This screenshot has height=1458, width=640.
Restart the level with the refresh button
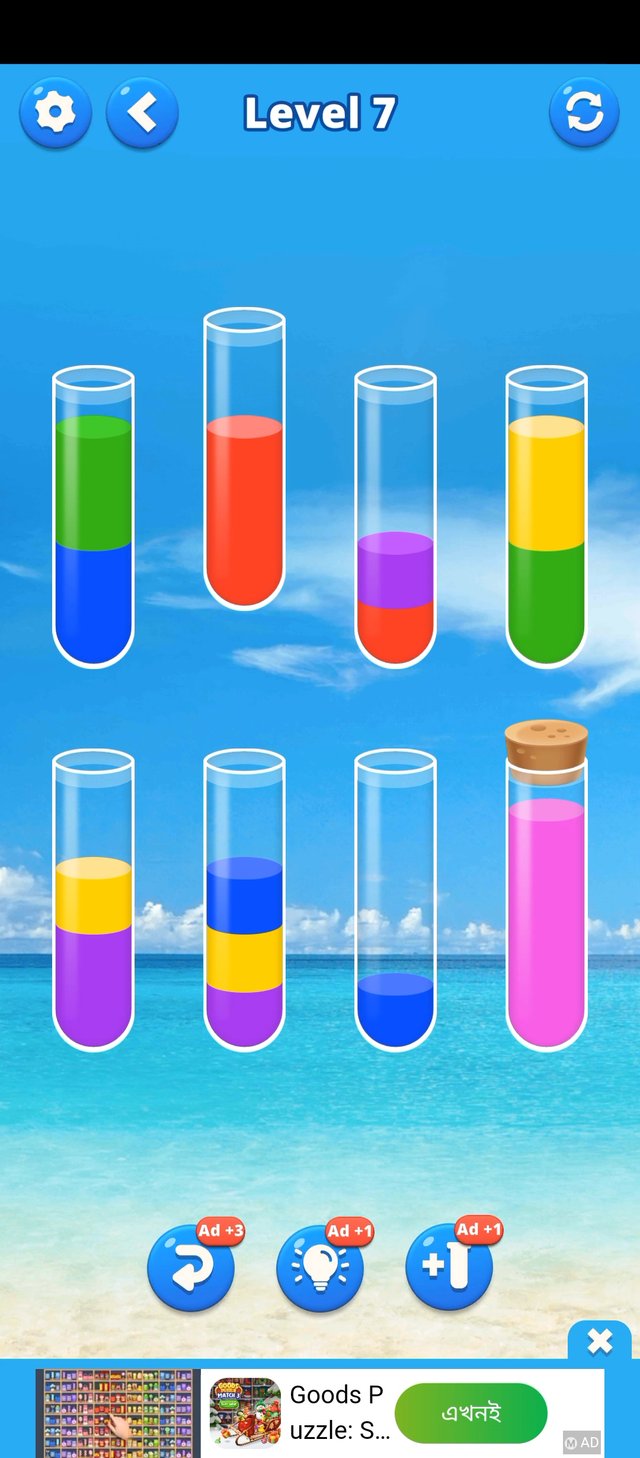click(584, 113)
